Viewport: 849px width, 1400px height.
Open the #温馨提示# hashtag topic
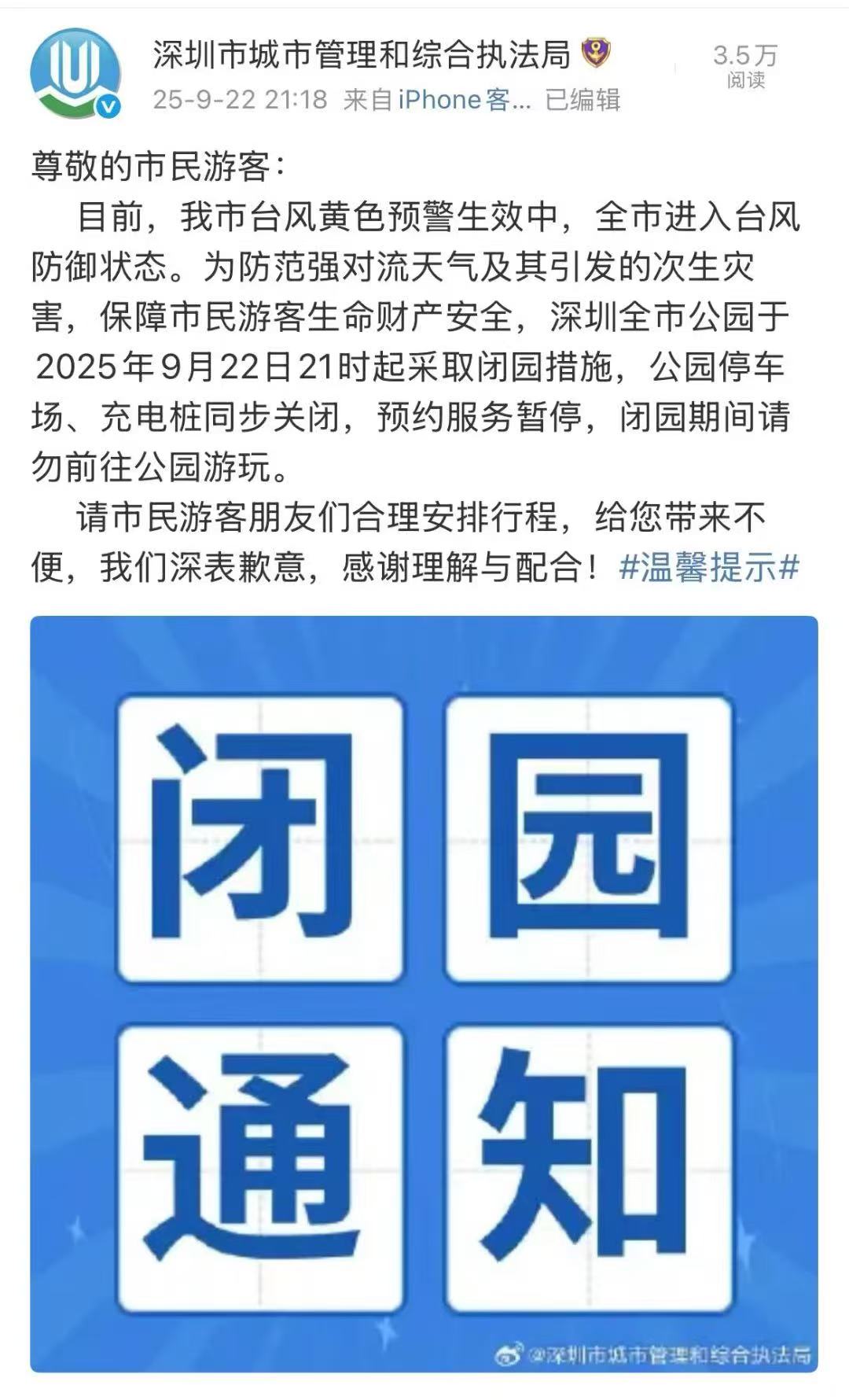point(709,567)
